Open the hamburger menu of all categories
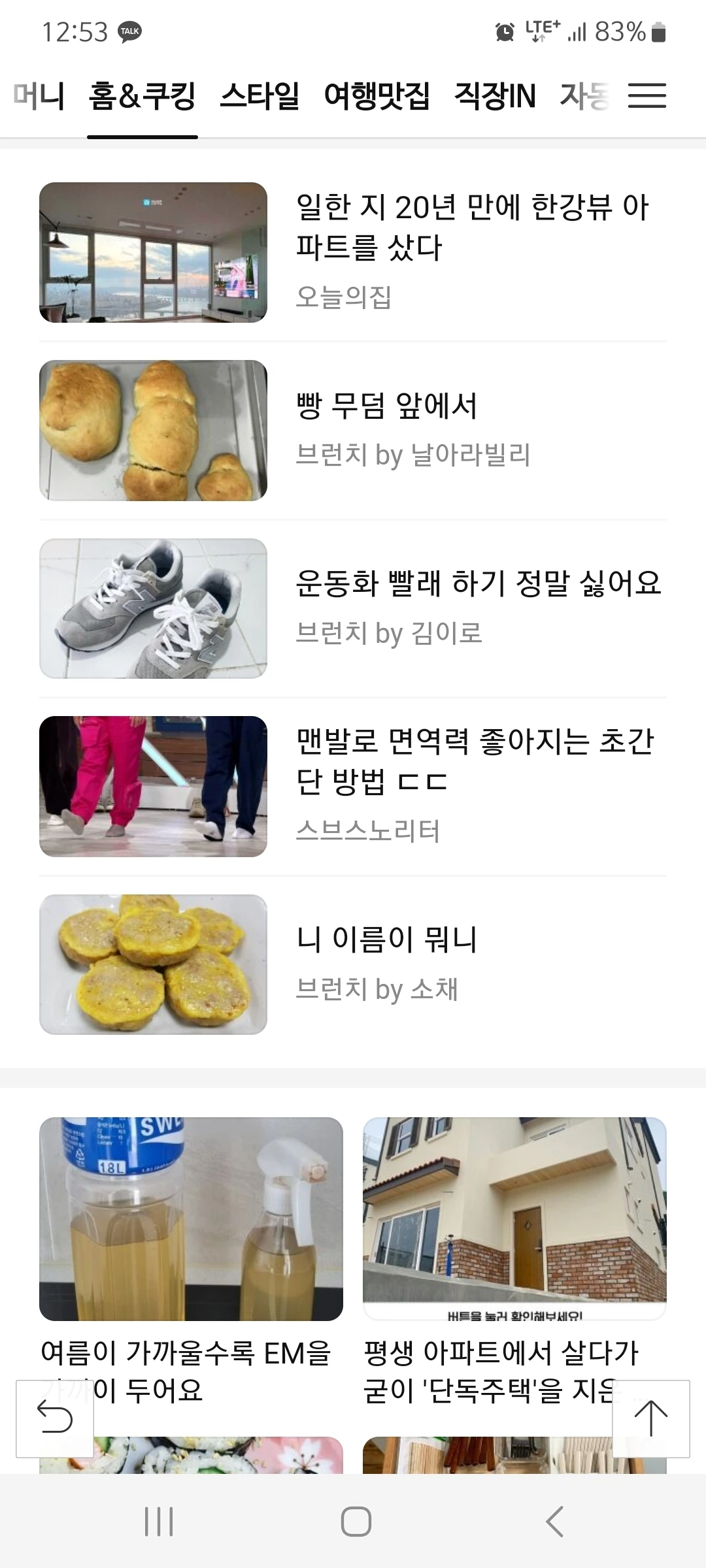This screenshot has height=1568, width=706. 647,95
